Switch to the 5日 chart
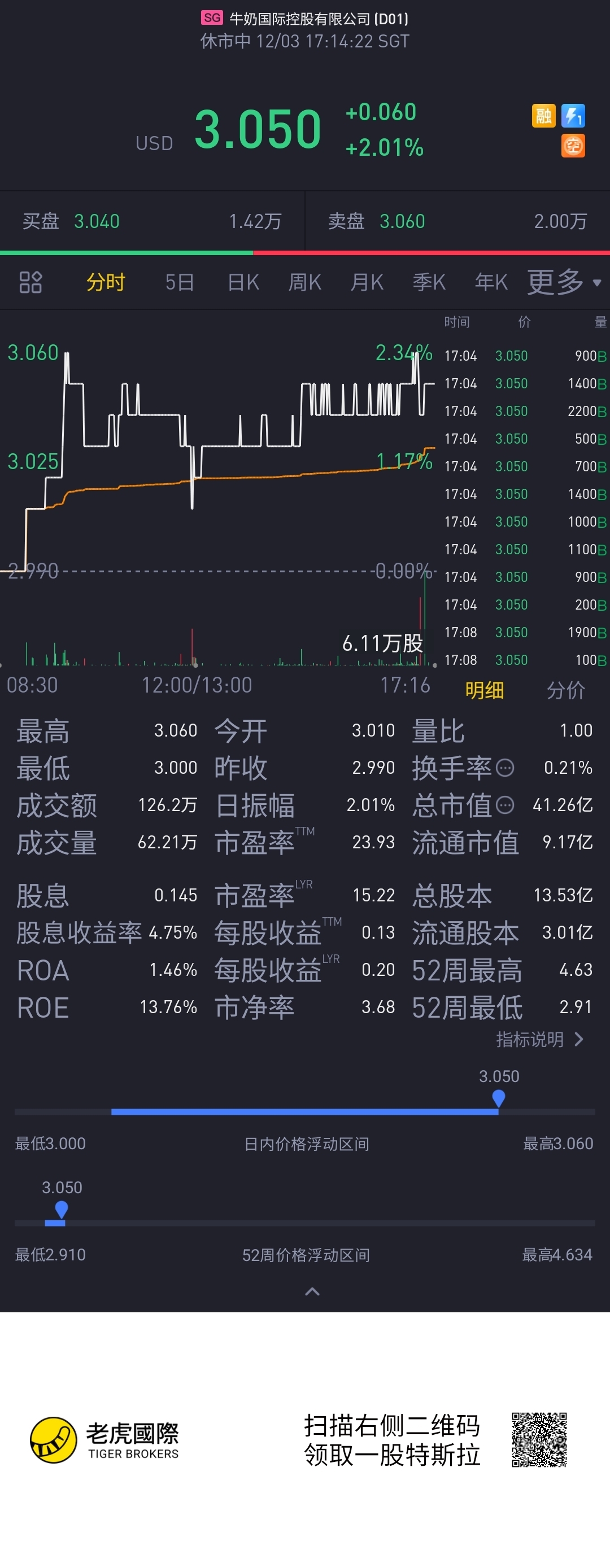The height and width of the screenshot is (1568, 610). [x=180, y=282]
